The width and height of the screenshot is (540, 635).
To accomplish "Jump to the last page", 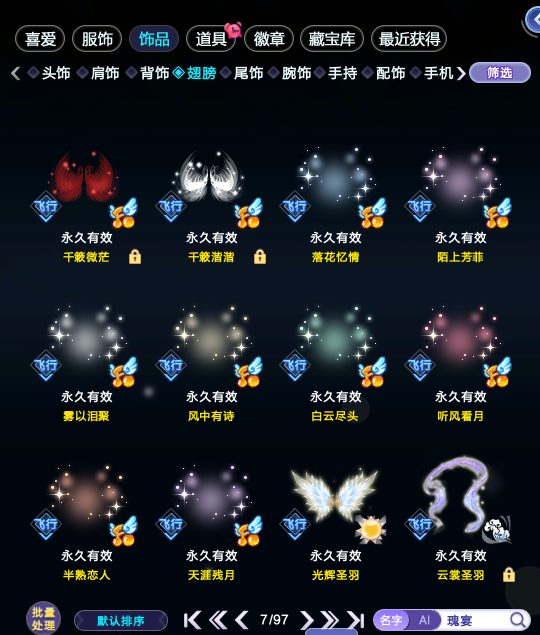I will click(x=356, y=620).
